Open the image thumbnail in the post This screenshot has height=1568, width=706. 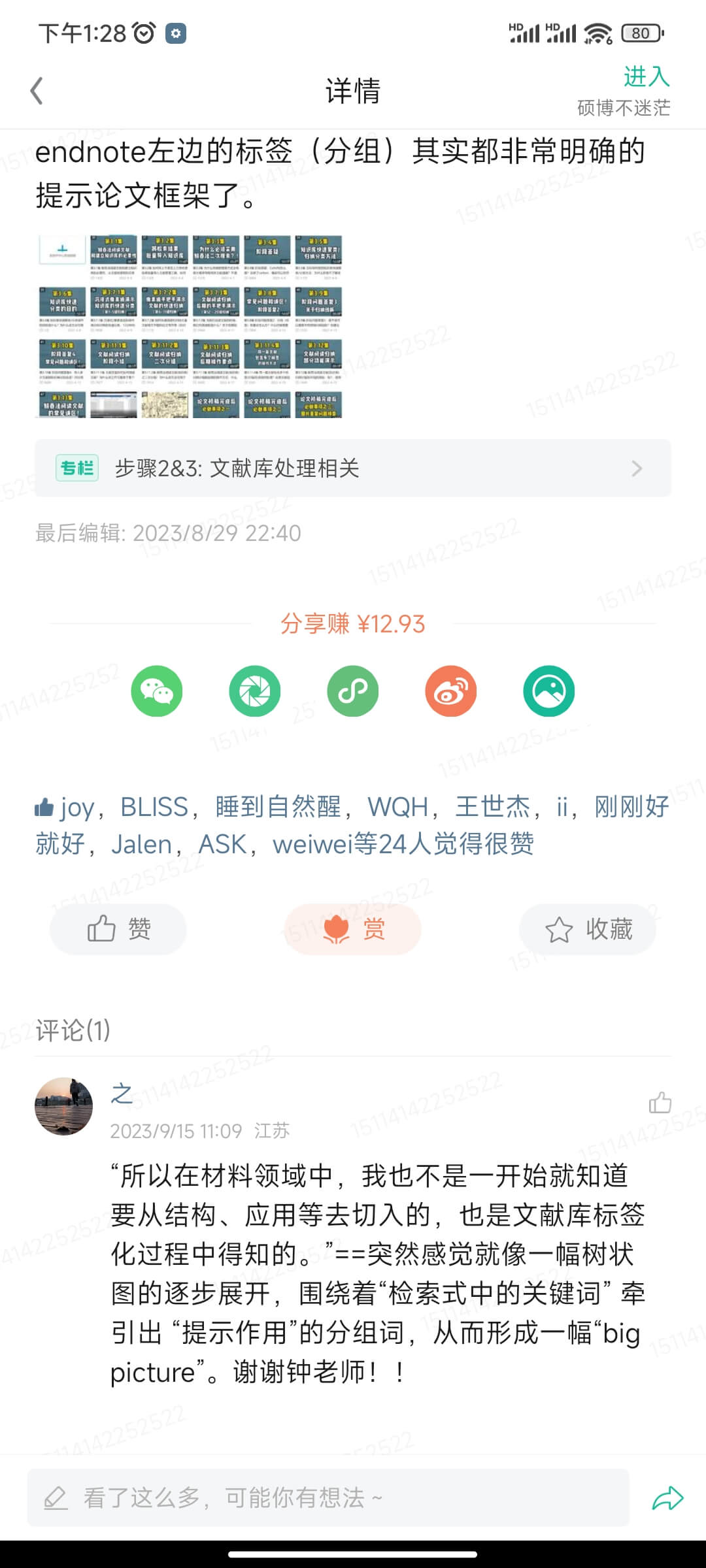click(x=190, y=327)
